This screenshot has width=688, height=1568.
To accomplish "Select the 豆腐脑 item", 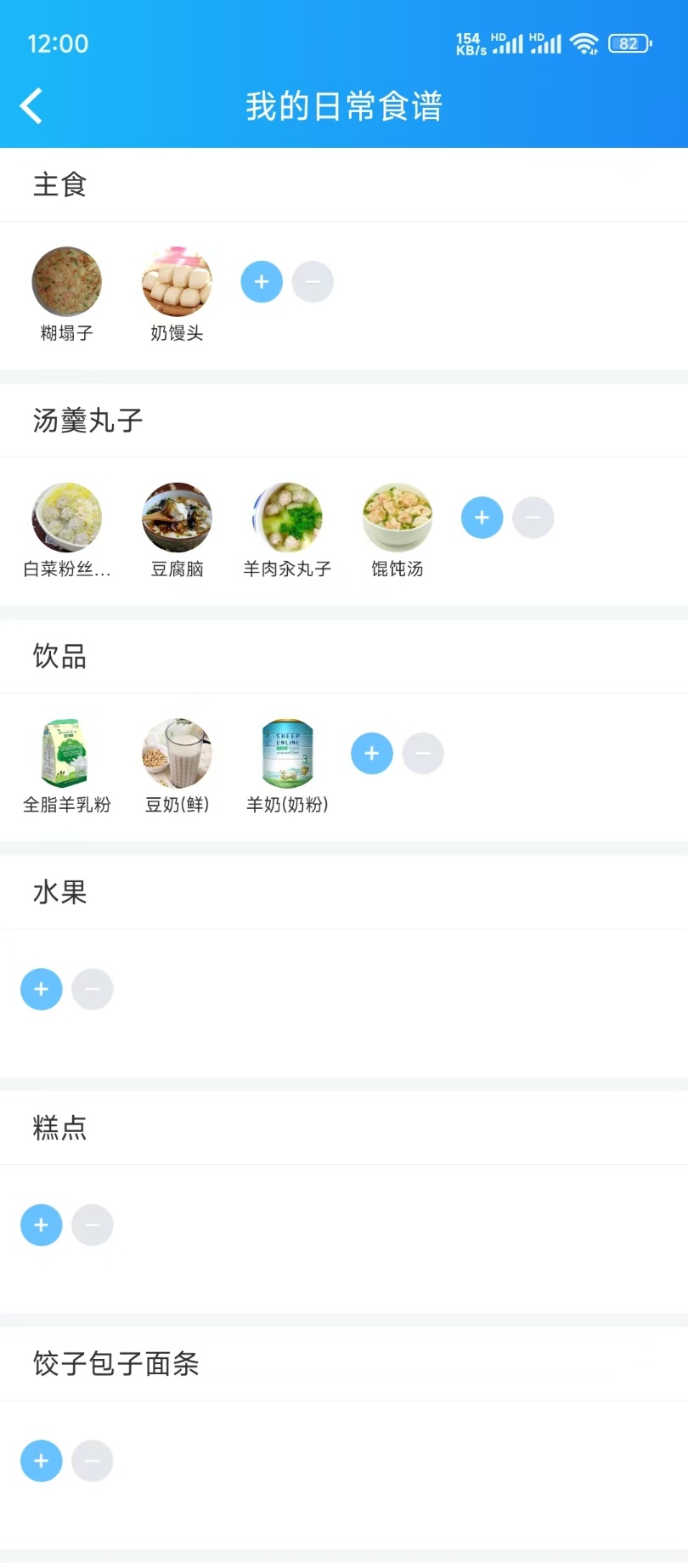I will click(x=176, y=518).
